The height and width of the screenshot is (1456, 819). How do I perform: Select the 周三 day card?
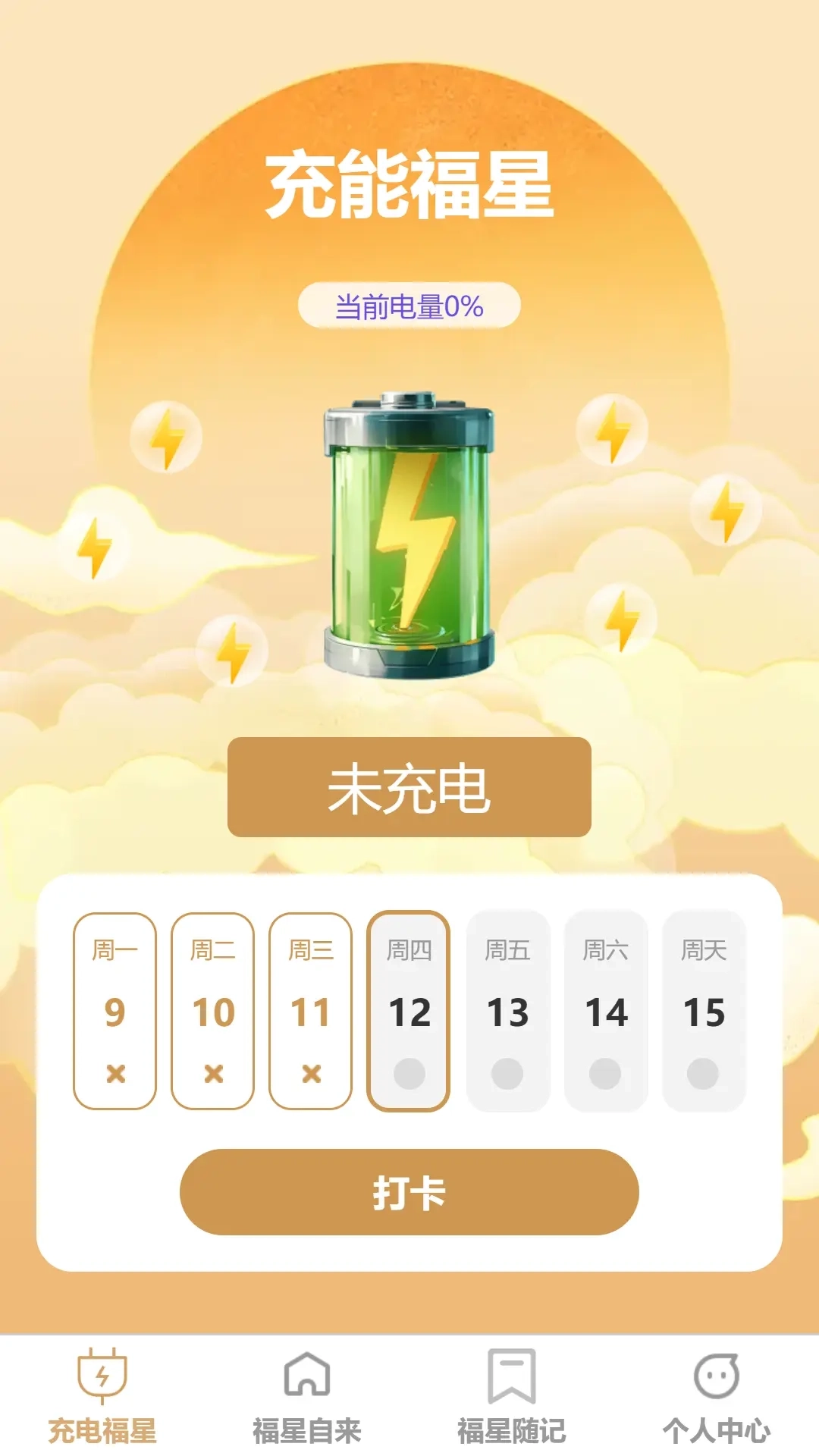coord(311,1009)
